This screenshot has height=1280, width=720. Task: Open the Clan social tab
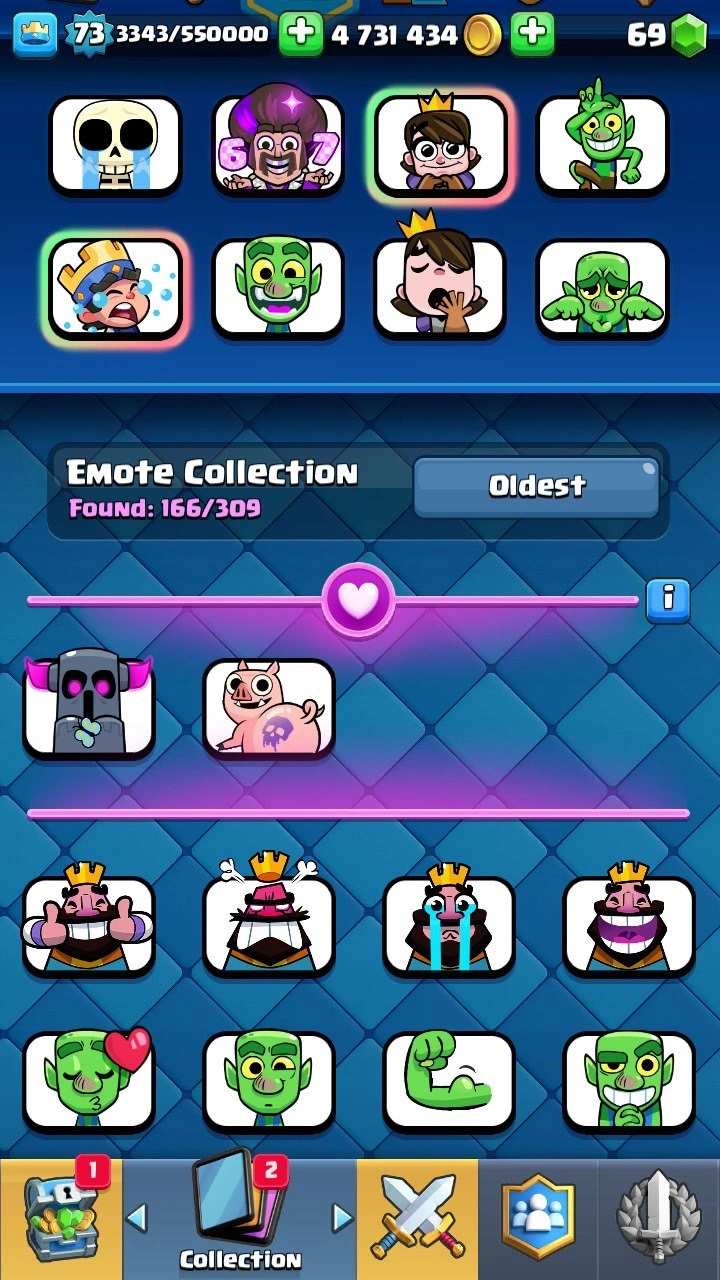coord(538,1220)
